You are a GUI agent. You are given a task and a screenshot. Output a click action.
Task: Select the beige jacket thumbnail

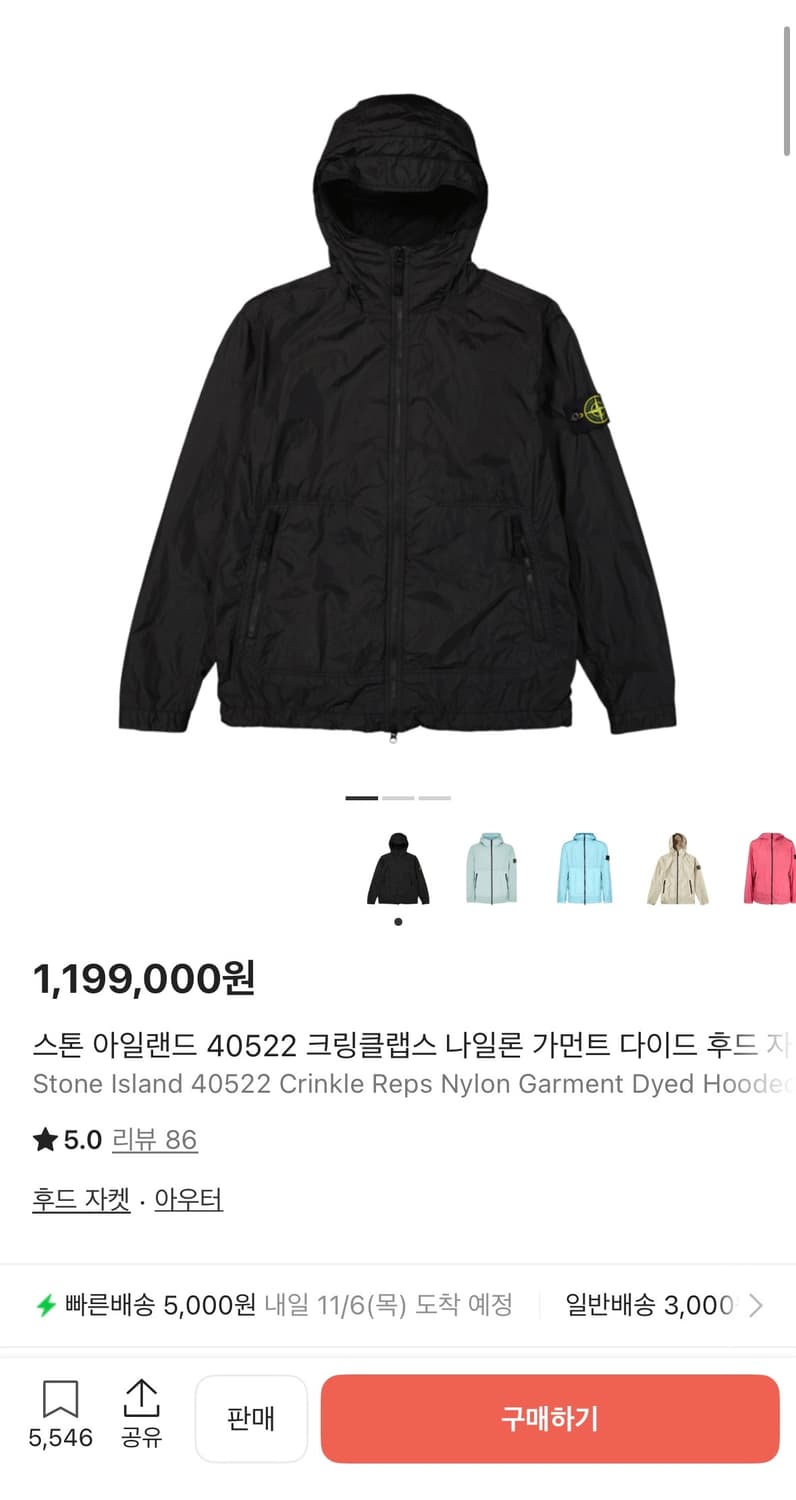tap(677, 868)
